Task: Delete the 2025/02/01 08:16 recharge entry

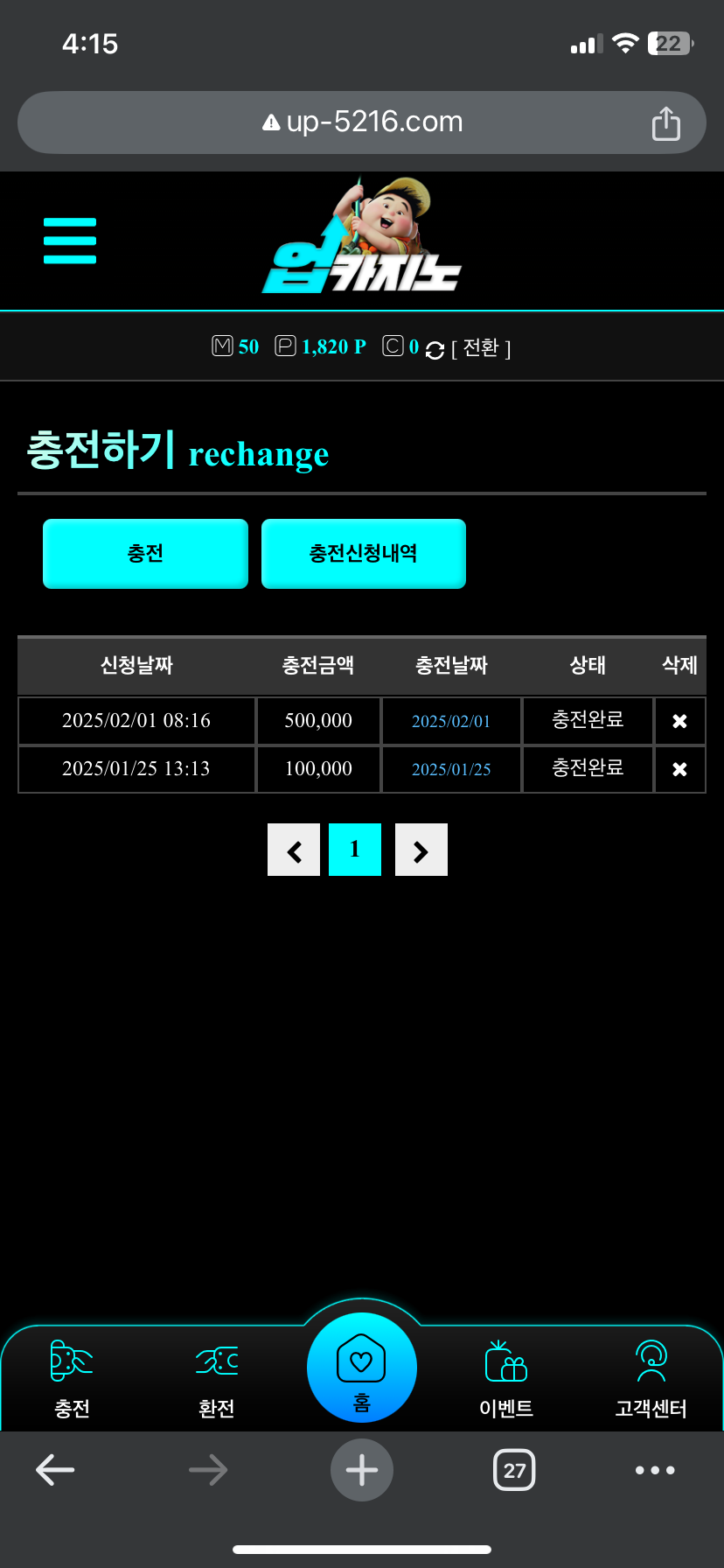Action: pos(679,721)
